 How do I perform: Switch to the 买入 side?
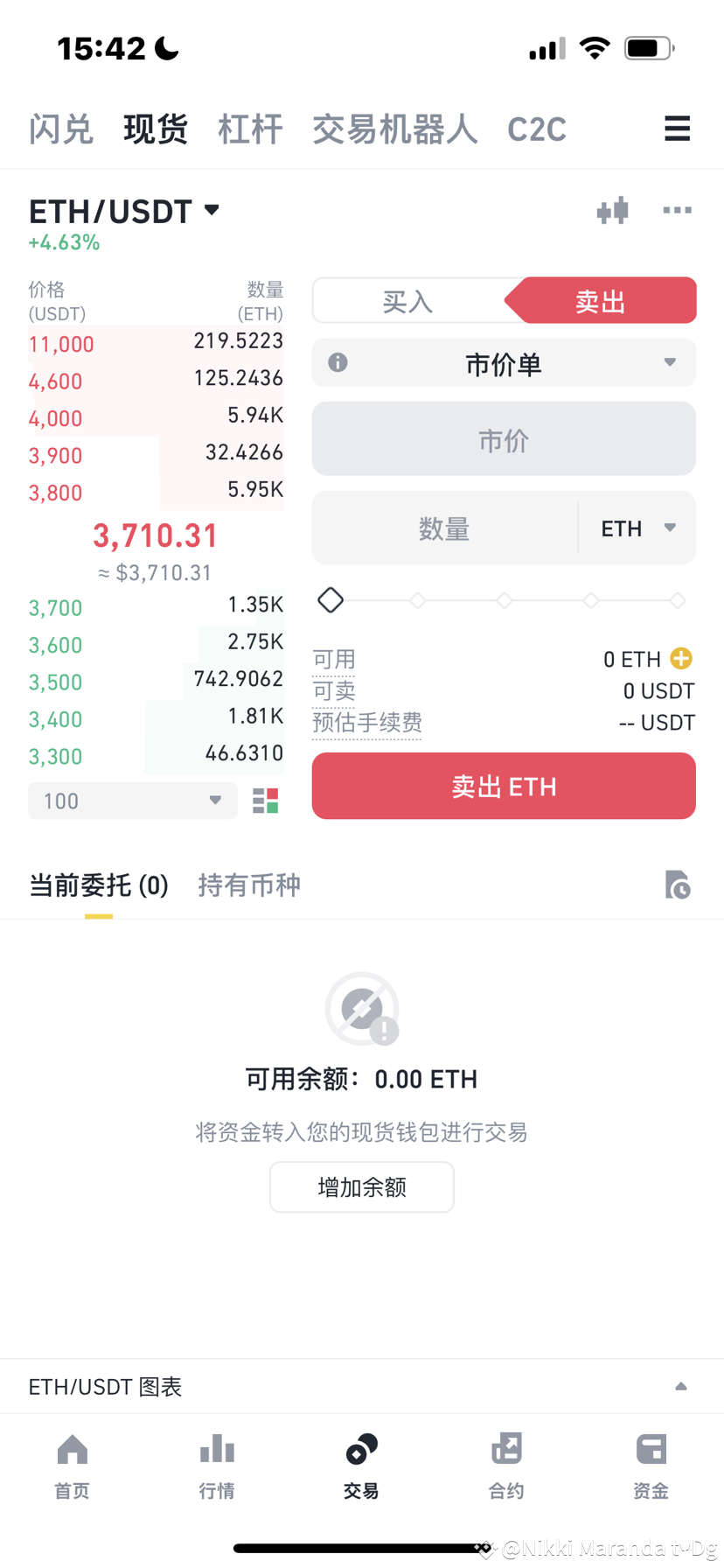pos(407,300)
